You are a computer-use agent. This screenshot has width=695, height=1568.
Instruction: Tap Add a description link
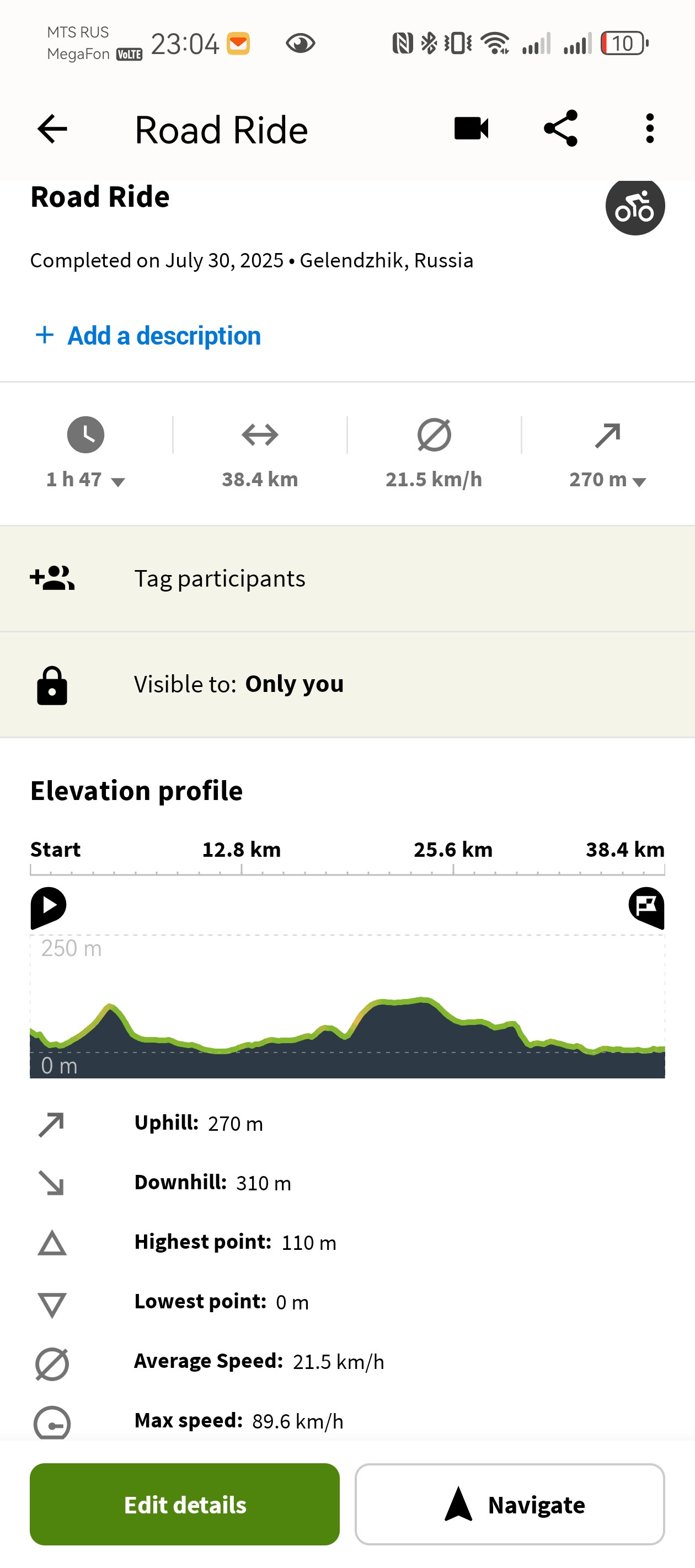(x=148, y=335)
